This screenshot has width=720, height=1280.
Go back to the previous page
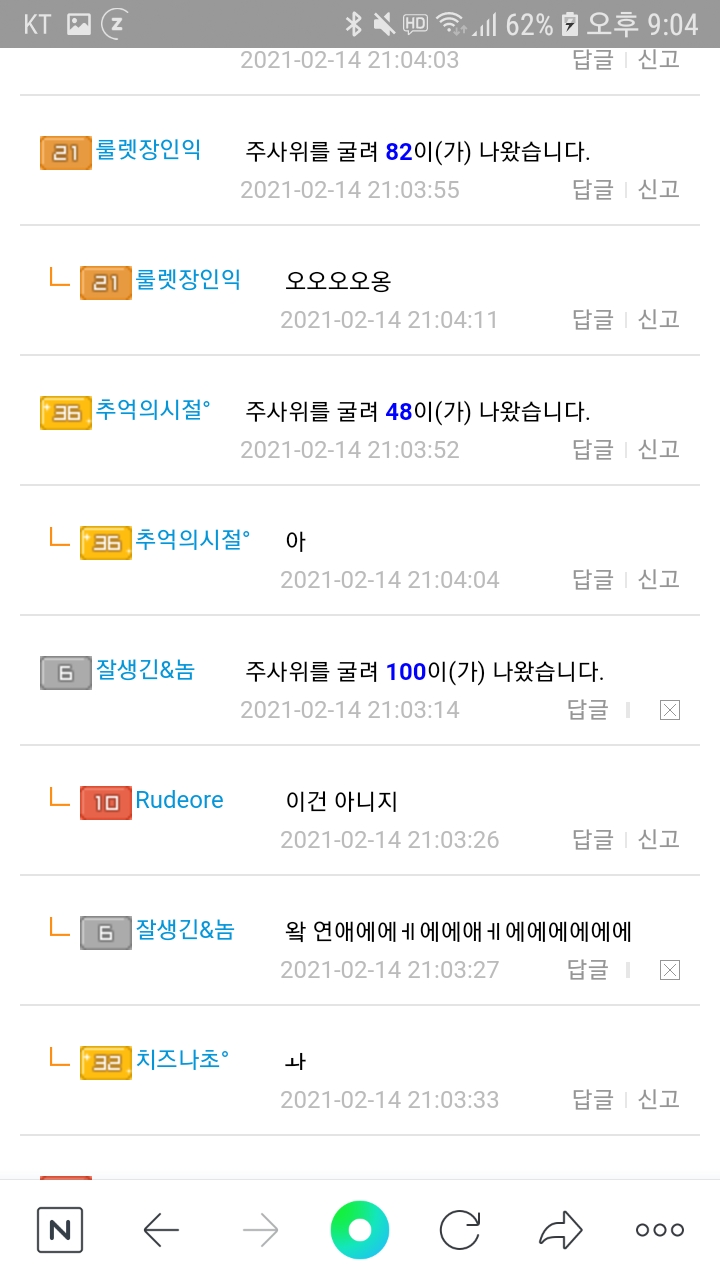pos(161,1230)
